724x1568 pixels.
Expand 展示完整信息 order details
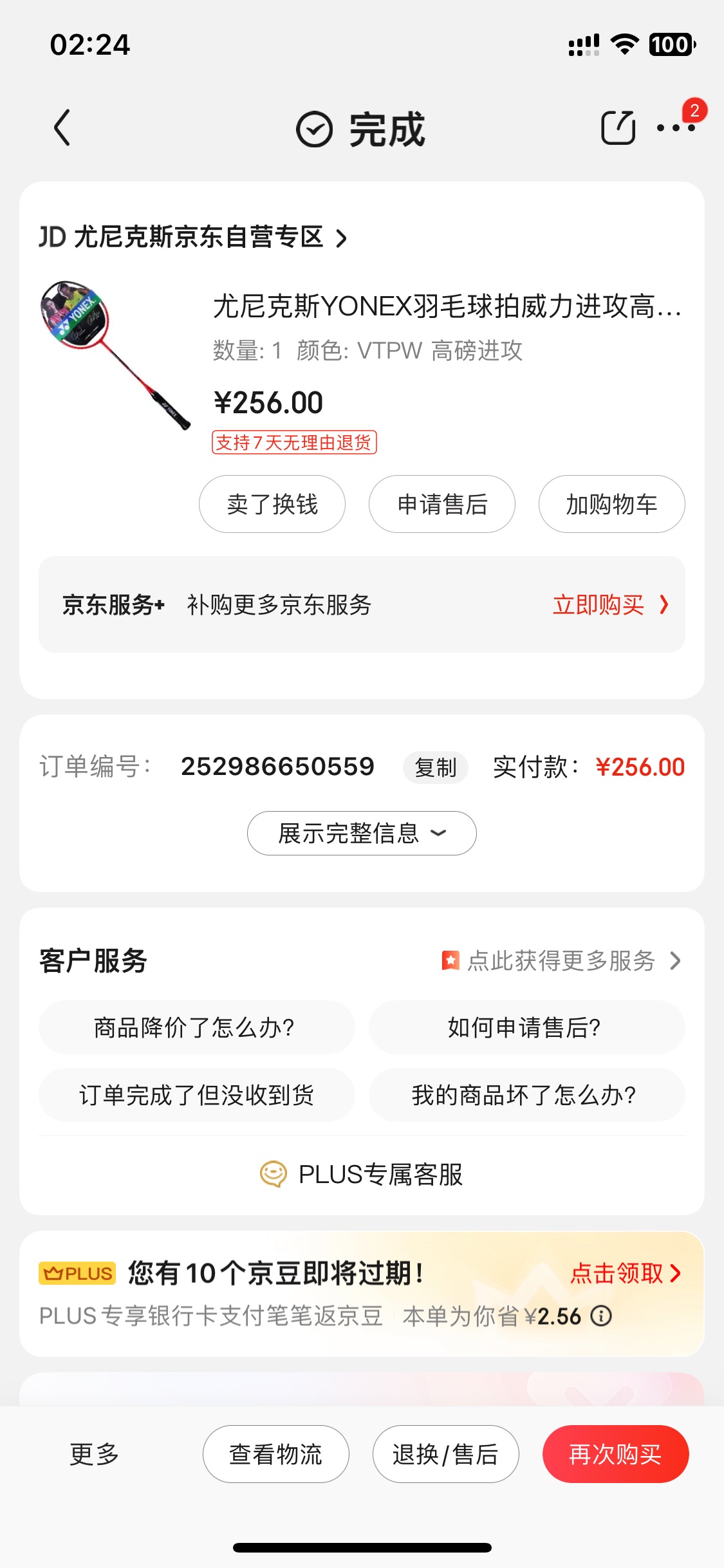click(x=362, y=833)
